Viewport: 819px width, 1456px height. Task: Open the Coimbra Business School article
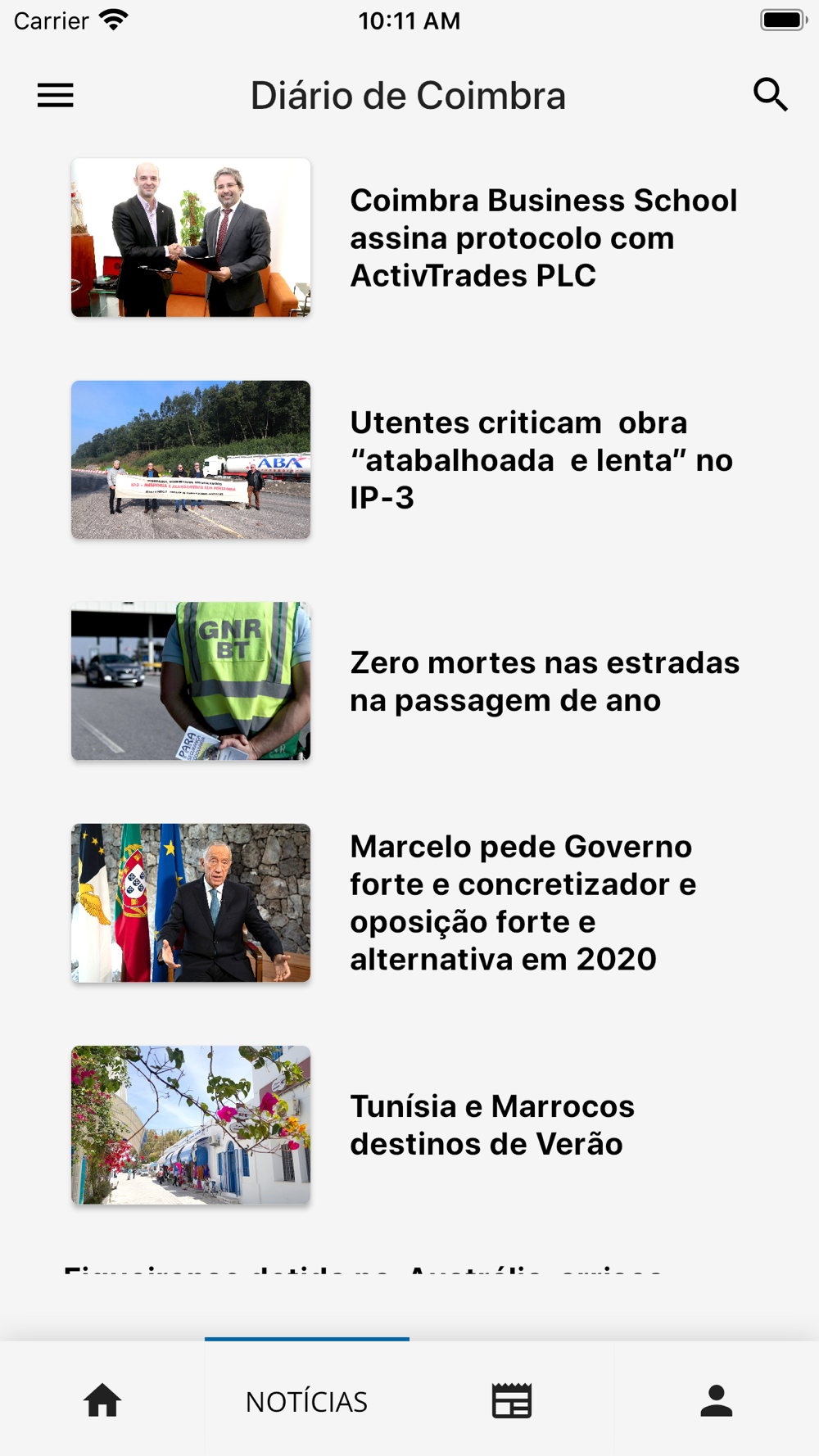409,237
